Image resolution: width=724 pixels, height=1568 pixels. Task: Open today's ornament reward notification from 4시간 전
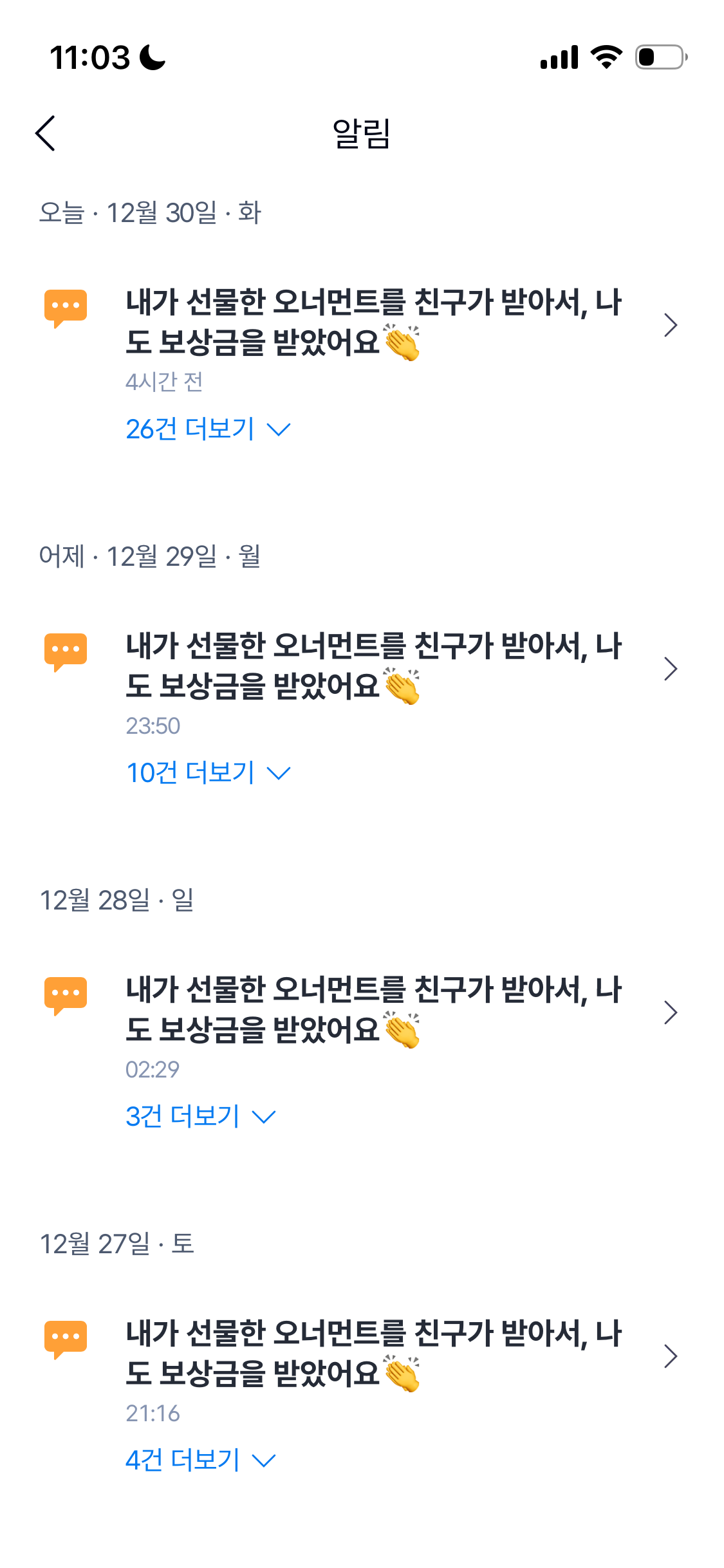[x=362, y=339]
